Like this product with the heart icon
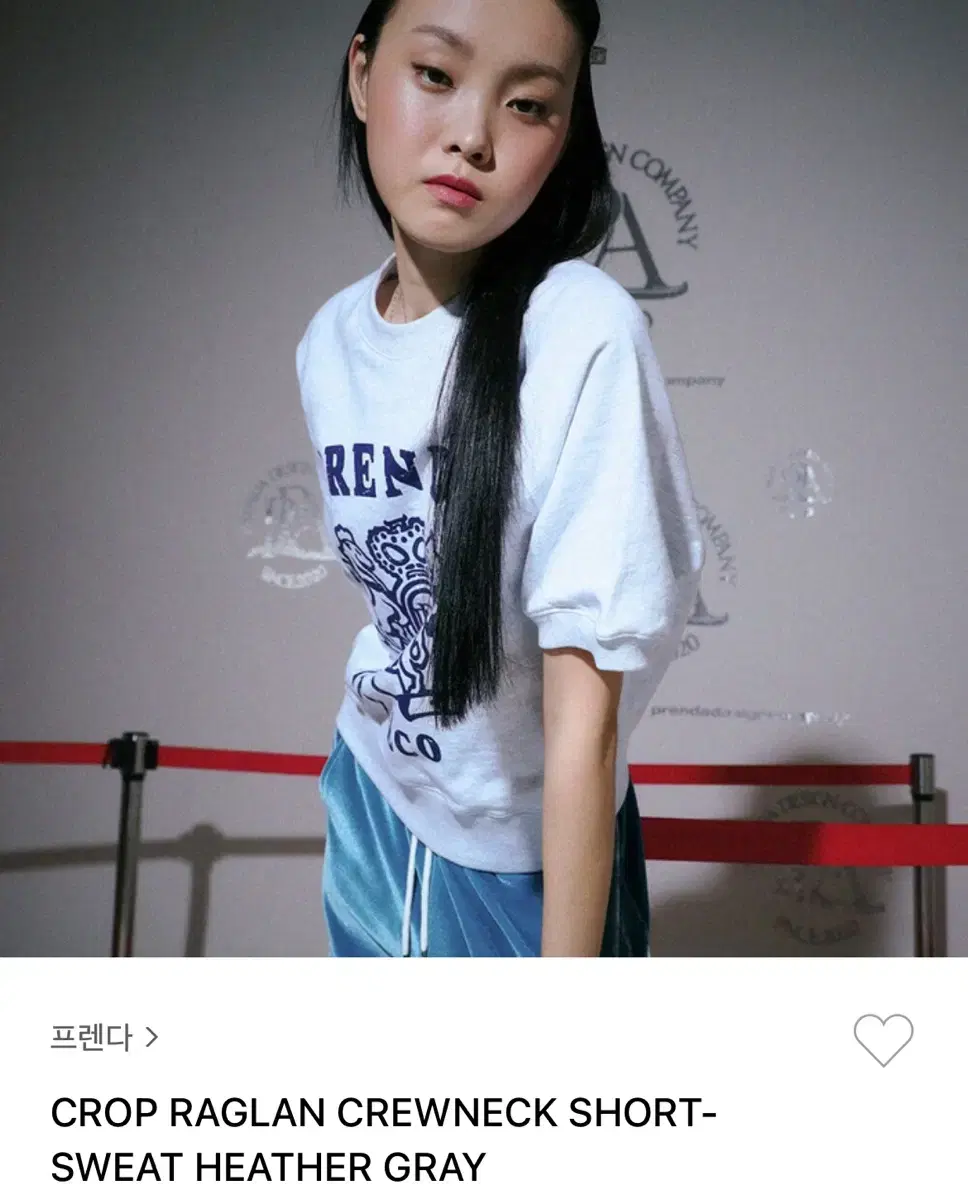968x1200 pixels. (x=883, y=1040)
